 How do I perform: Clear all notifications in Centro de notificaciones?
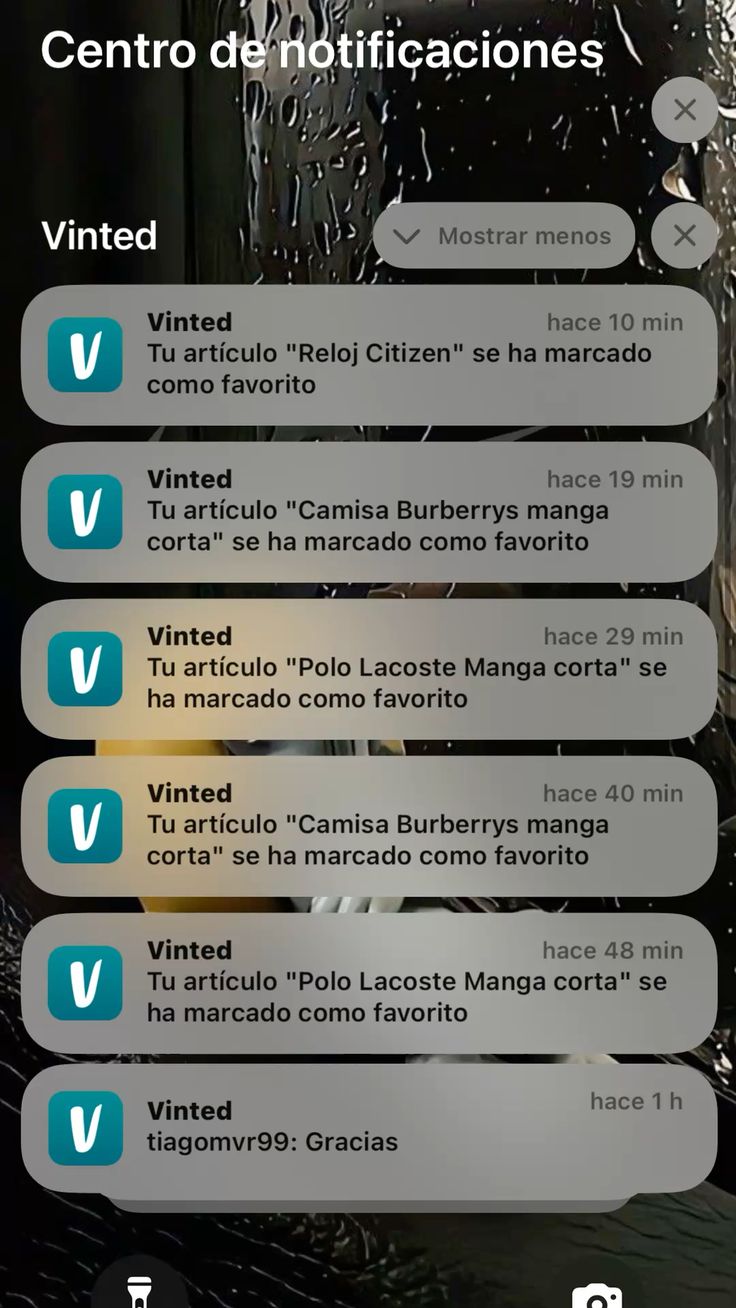pyautogui.click(x=684, y=110)
